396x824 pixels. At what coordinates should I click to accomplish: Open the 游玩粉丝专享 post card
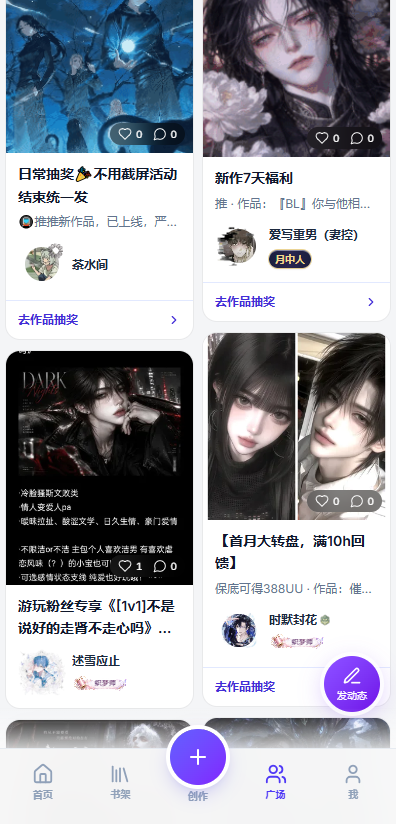coord(99,529)
